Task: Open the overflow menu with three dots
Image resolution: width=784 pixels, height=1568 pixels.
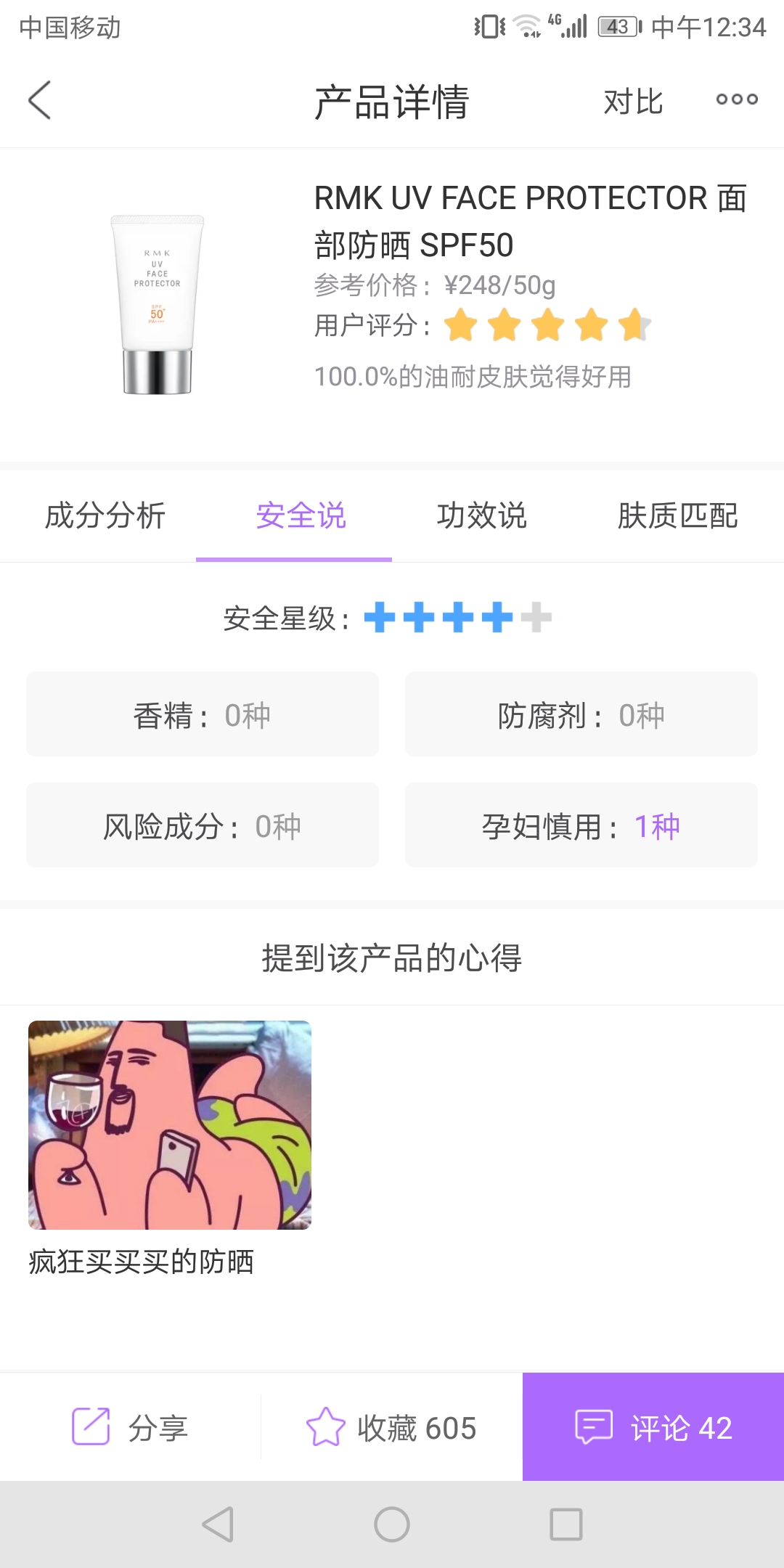Action: click(x=735, y=101)
